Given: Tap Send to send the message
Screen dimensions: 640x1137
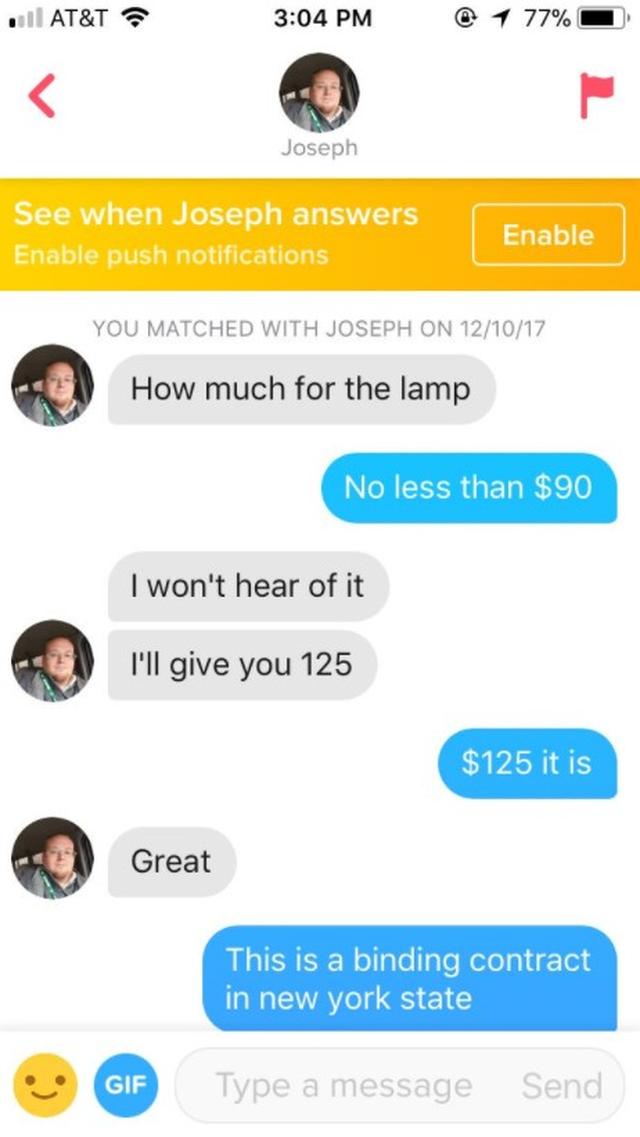Looking at the screenshot, I should tap(561, 1085).
